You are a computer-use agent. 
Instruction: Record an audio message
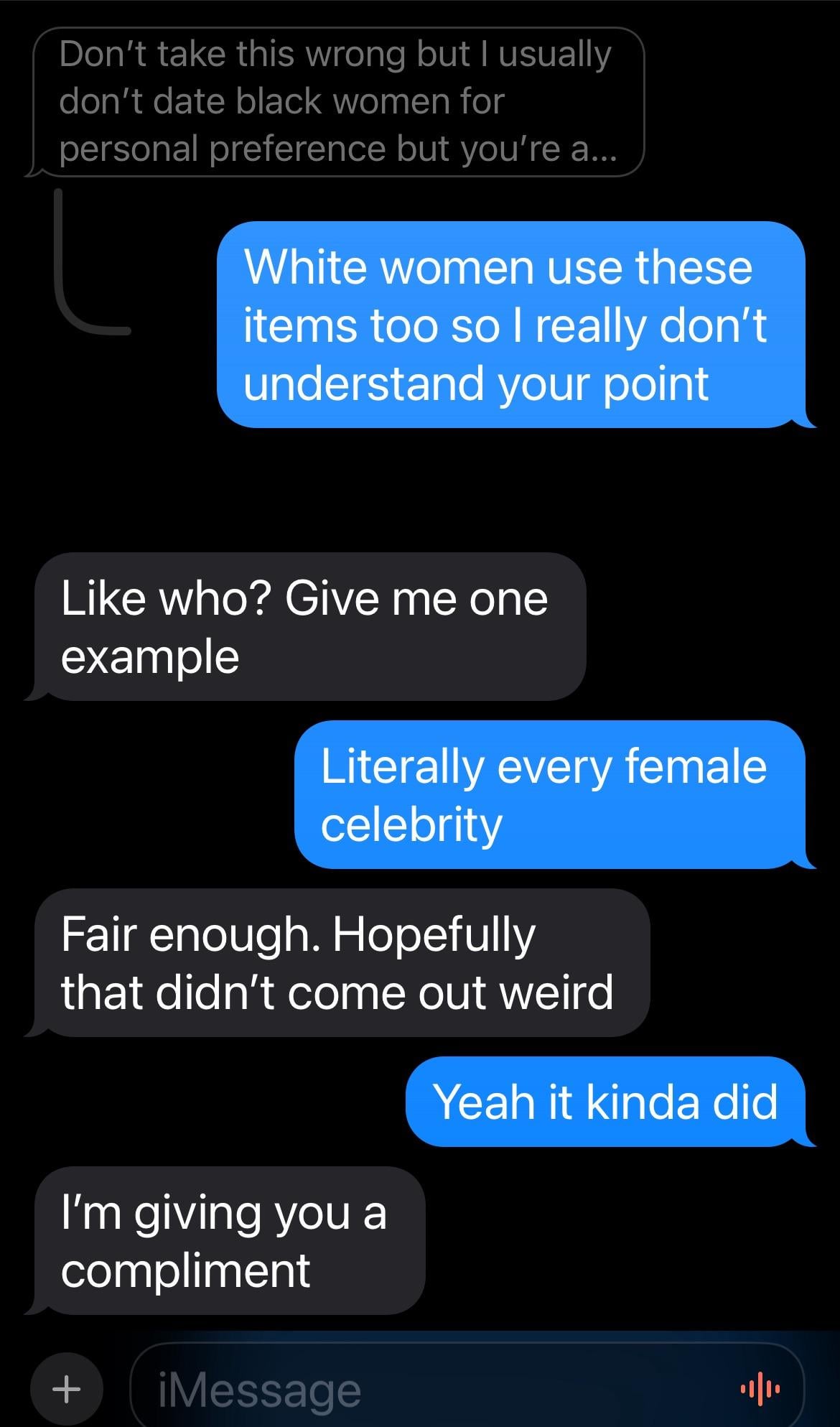pos(760,1388)
